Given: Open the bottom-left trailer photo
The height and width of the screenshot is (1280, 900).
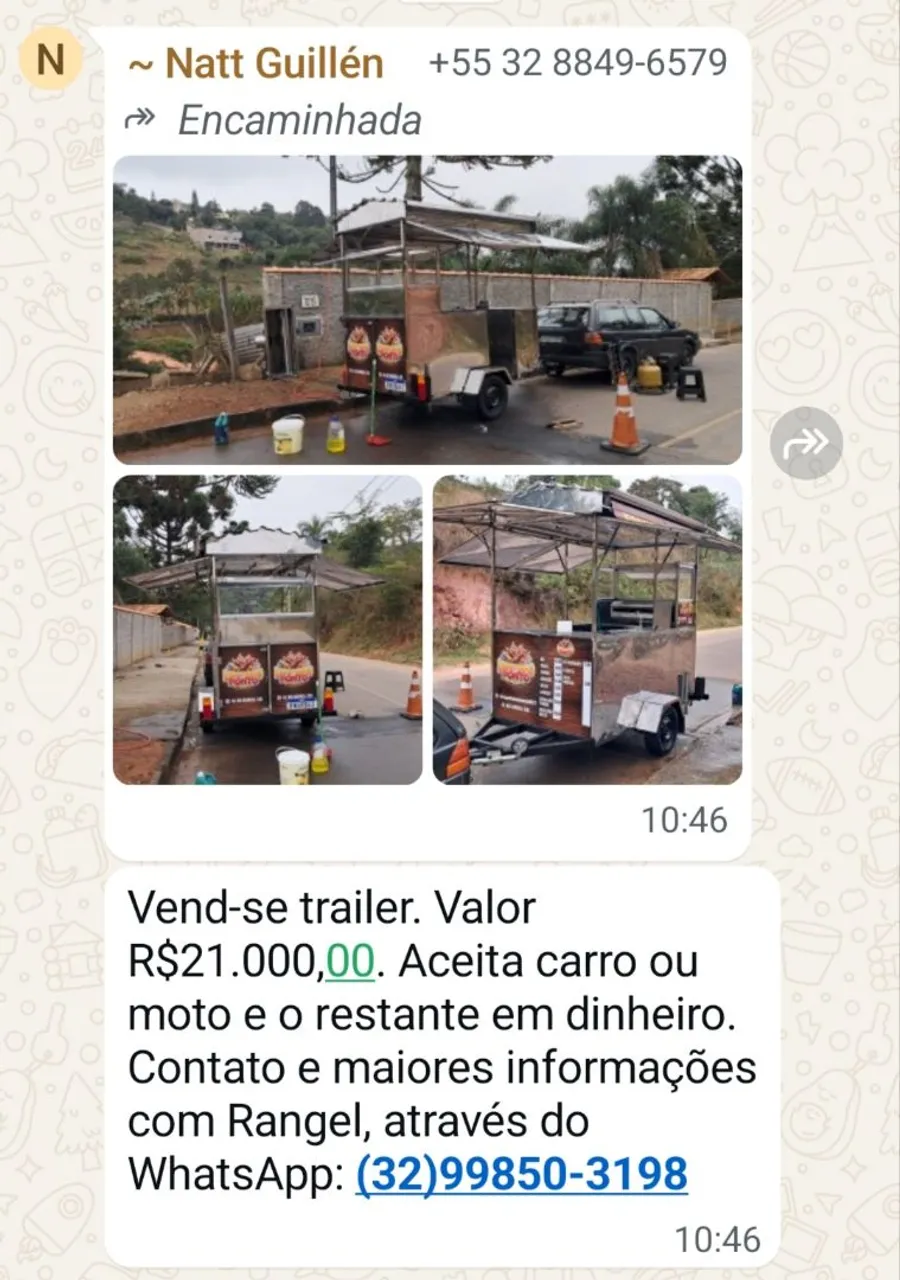Looking at the screenshot, I should [268, 630].
